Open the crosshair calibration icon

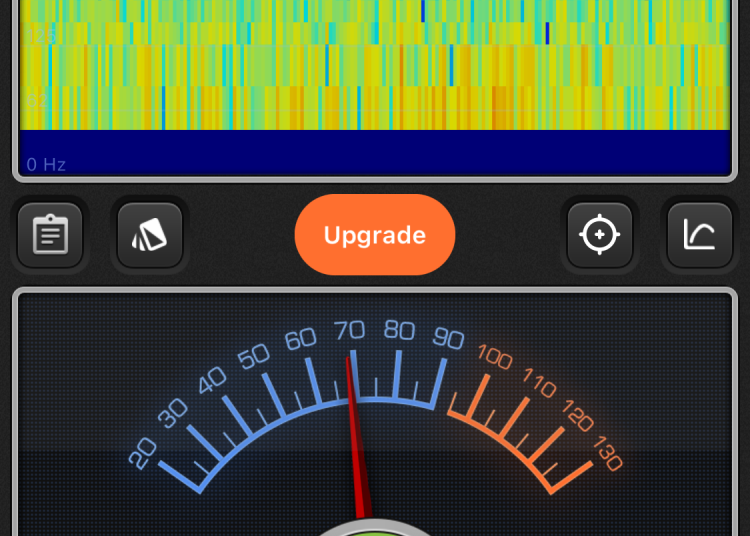(x=600, y=235)
